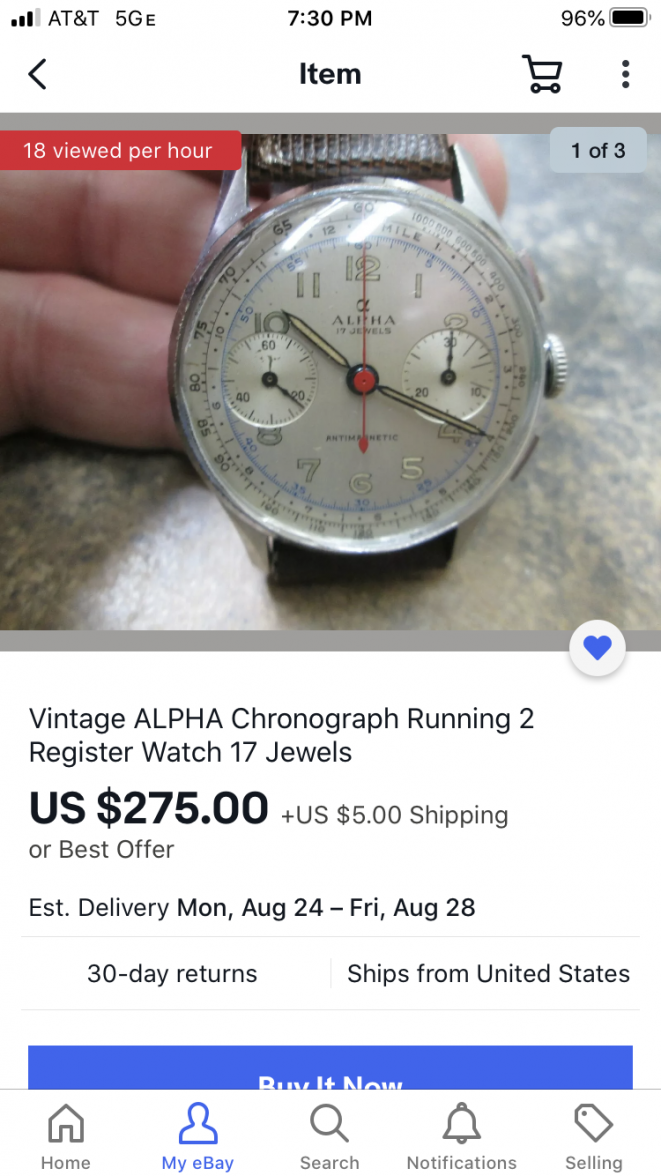Open the My eBay tab
Viewport: 661px width, 1176px height.
coord(198,1136)
